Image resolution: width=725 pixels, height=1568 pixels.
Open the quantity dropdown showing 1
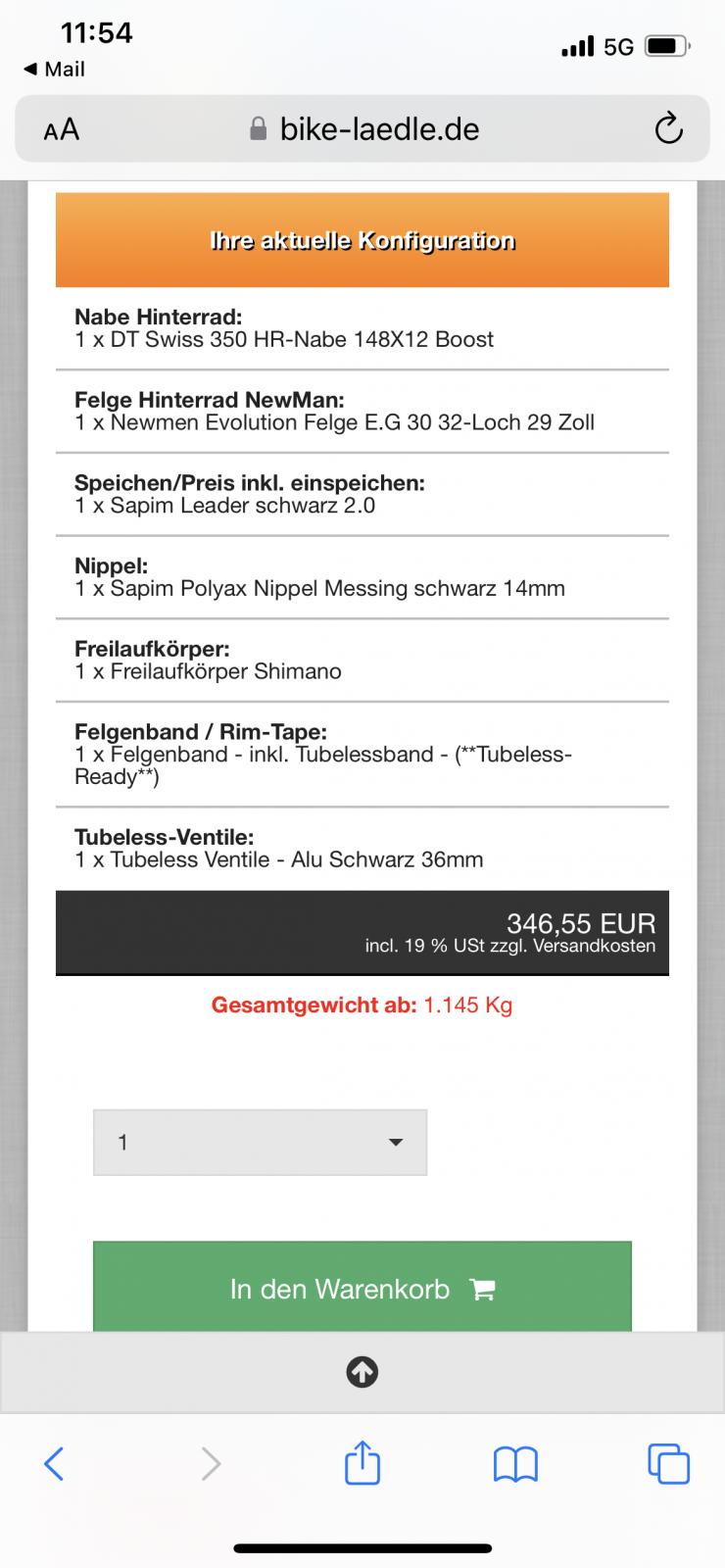tap(260, 1142)
